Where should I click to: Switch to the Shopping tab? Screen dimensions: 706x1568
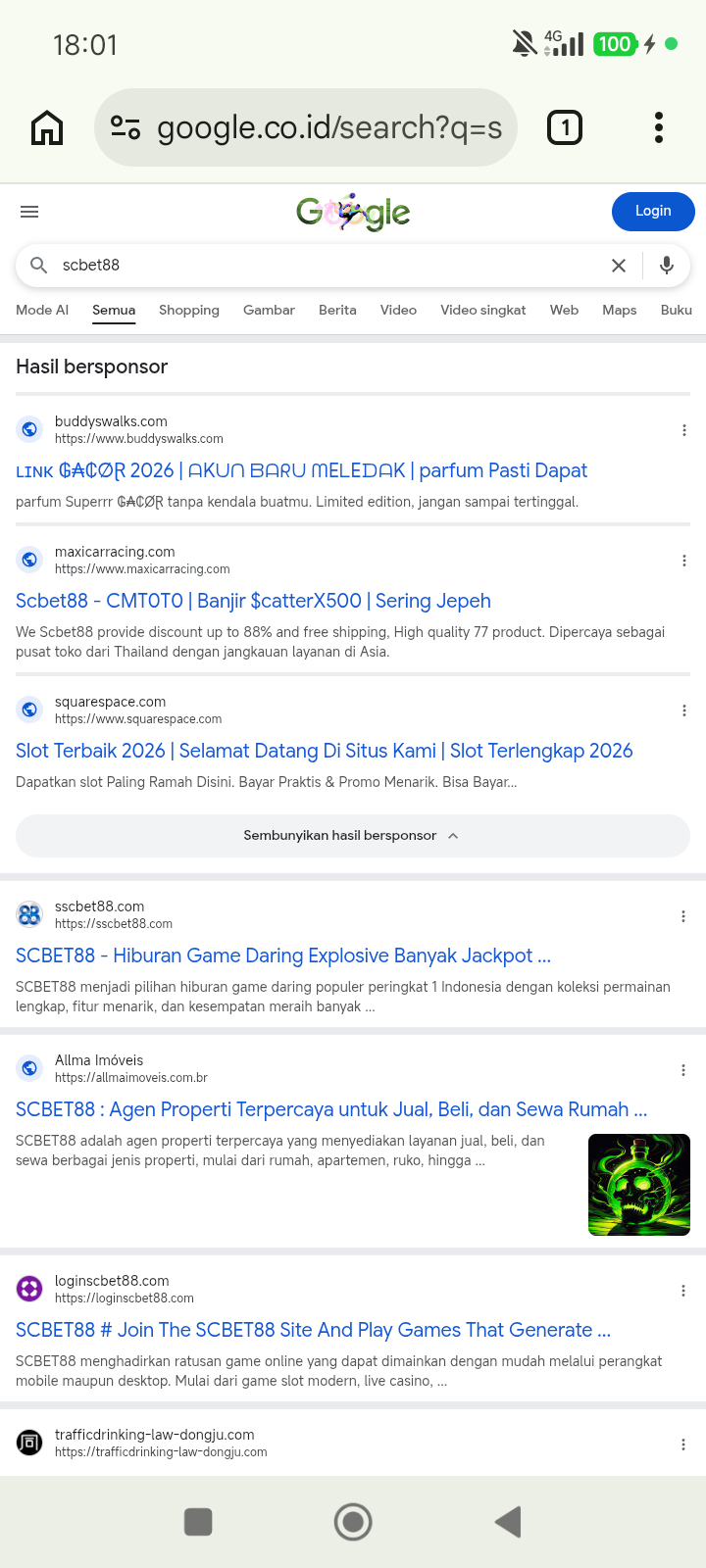point(189,310)
